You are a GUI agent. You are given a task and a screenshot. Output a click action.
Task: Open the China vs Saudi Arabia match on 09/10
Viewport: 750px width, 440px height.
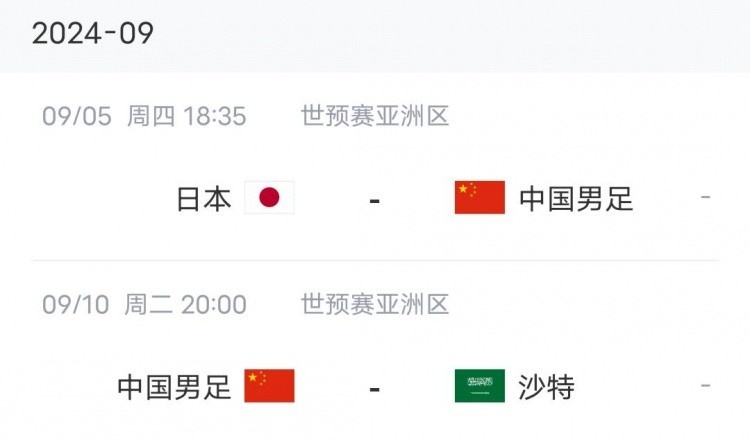point(375,385)
